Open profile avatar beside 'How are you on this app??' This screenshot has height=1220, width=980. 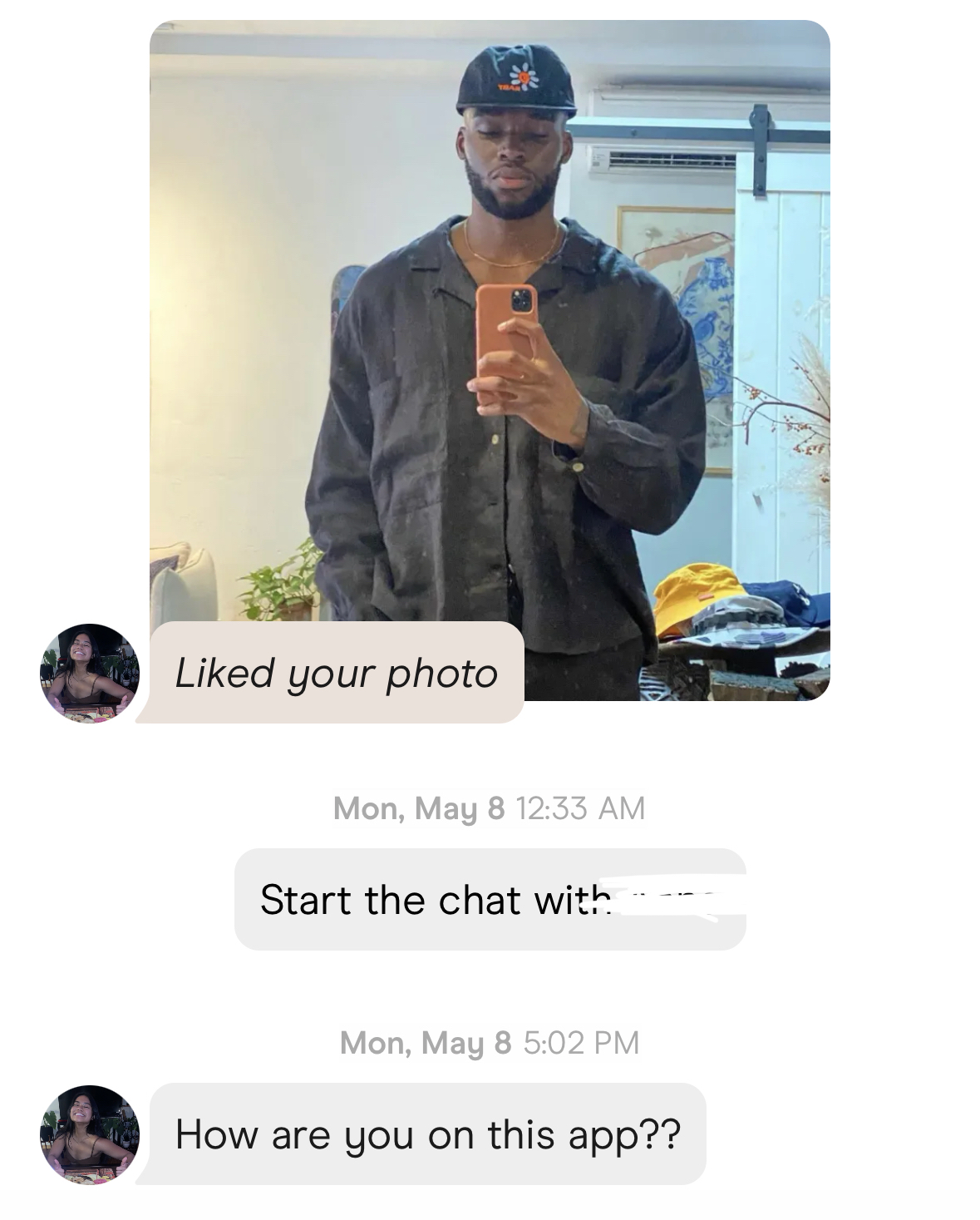[90, 1134]
